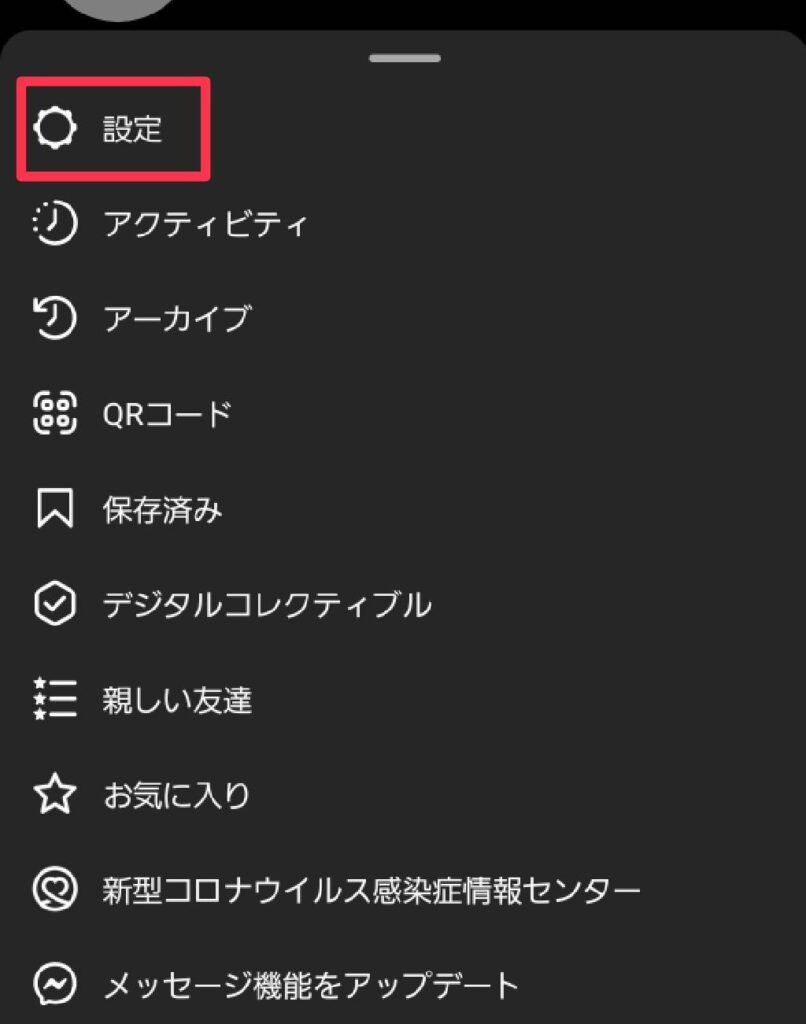806x1024 pixels.
Task: Open 新型コロナウイルス感染症情報センター
Action: pyautogui.click(x=370, y=890)
